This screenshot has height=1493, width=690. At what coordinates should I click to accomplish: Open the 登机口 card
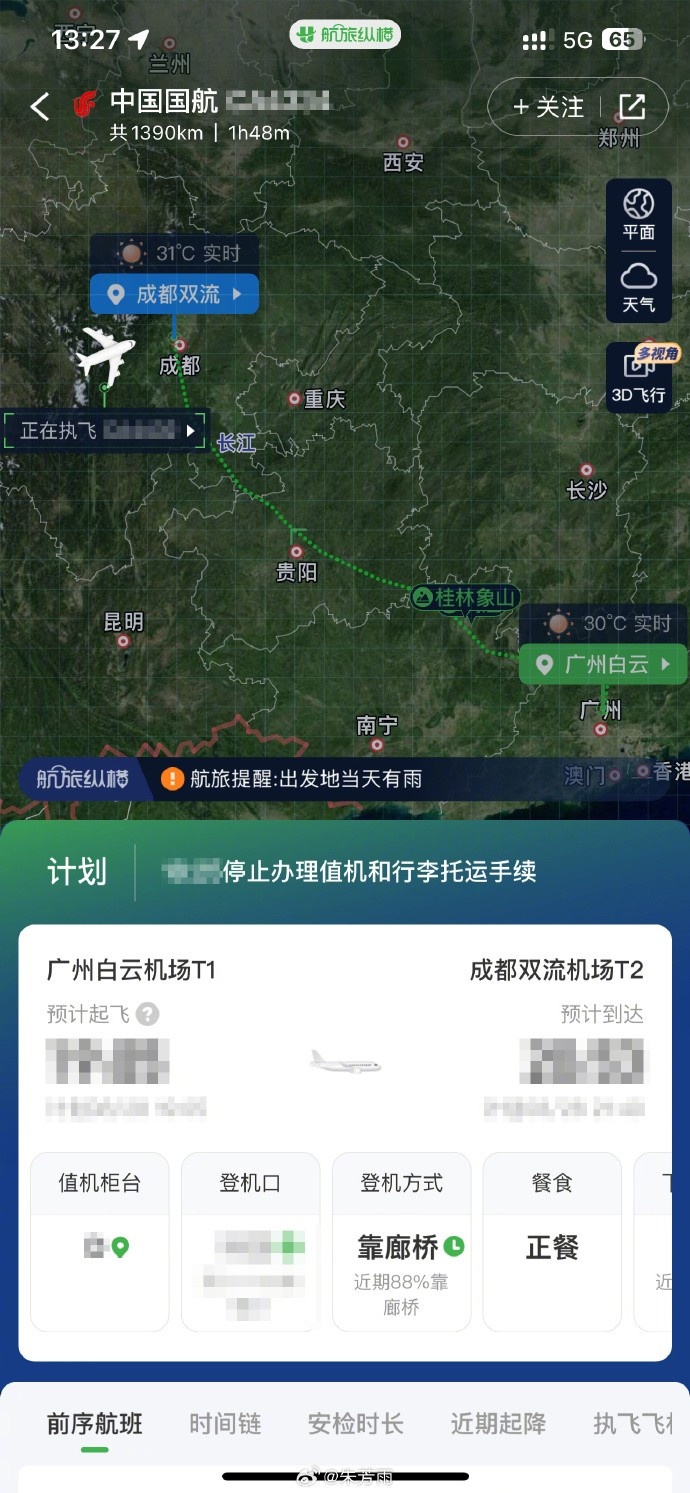click(250, 1242)
